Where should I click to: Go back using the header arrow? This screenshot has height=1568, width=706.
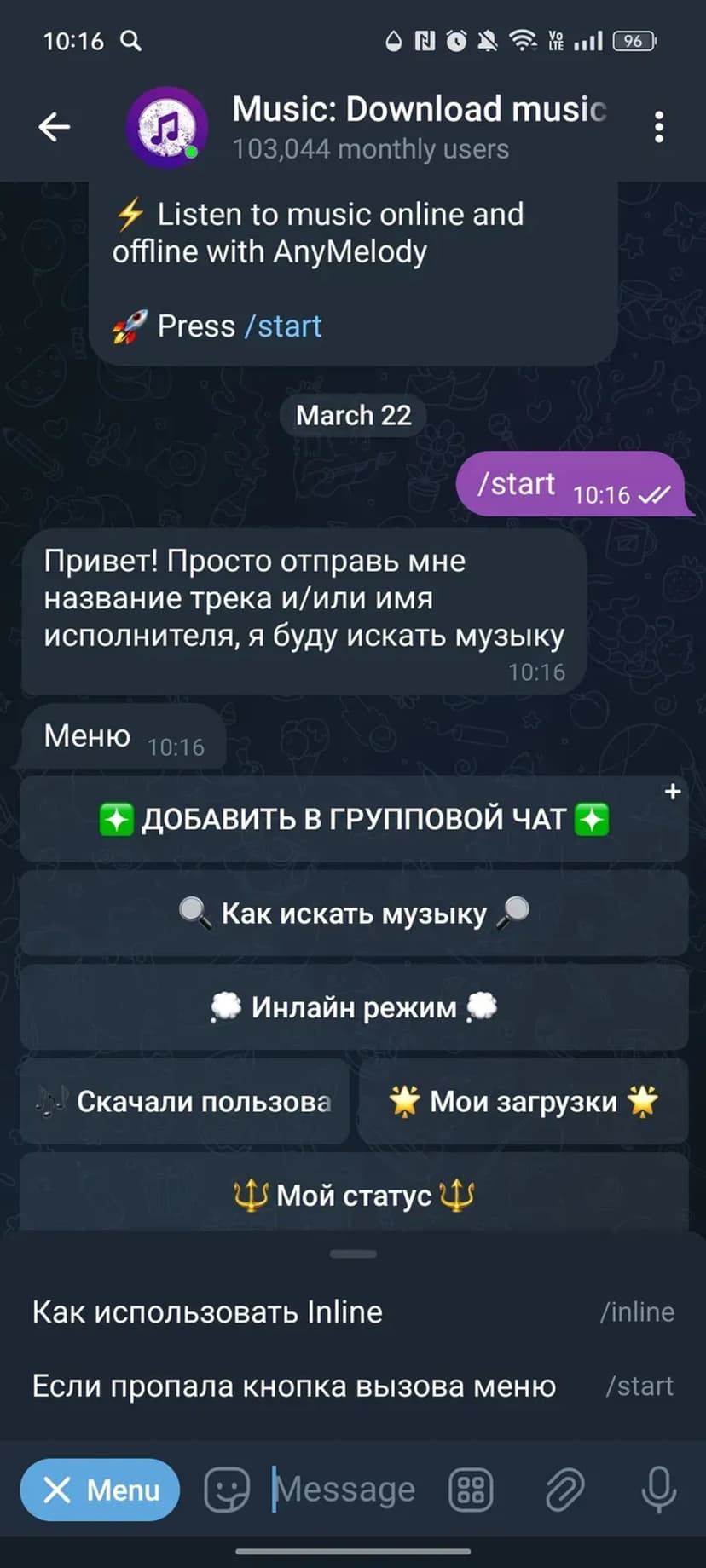pos(54,127)
